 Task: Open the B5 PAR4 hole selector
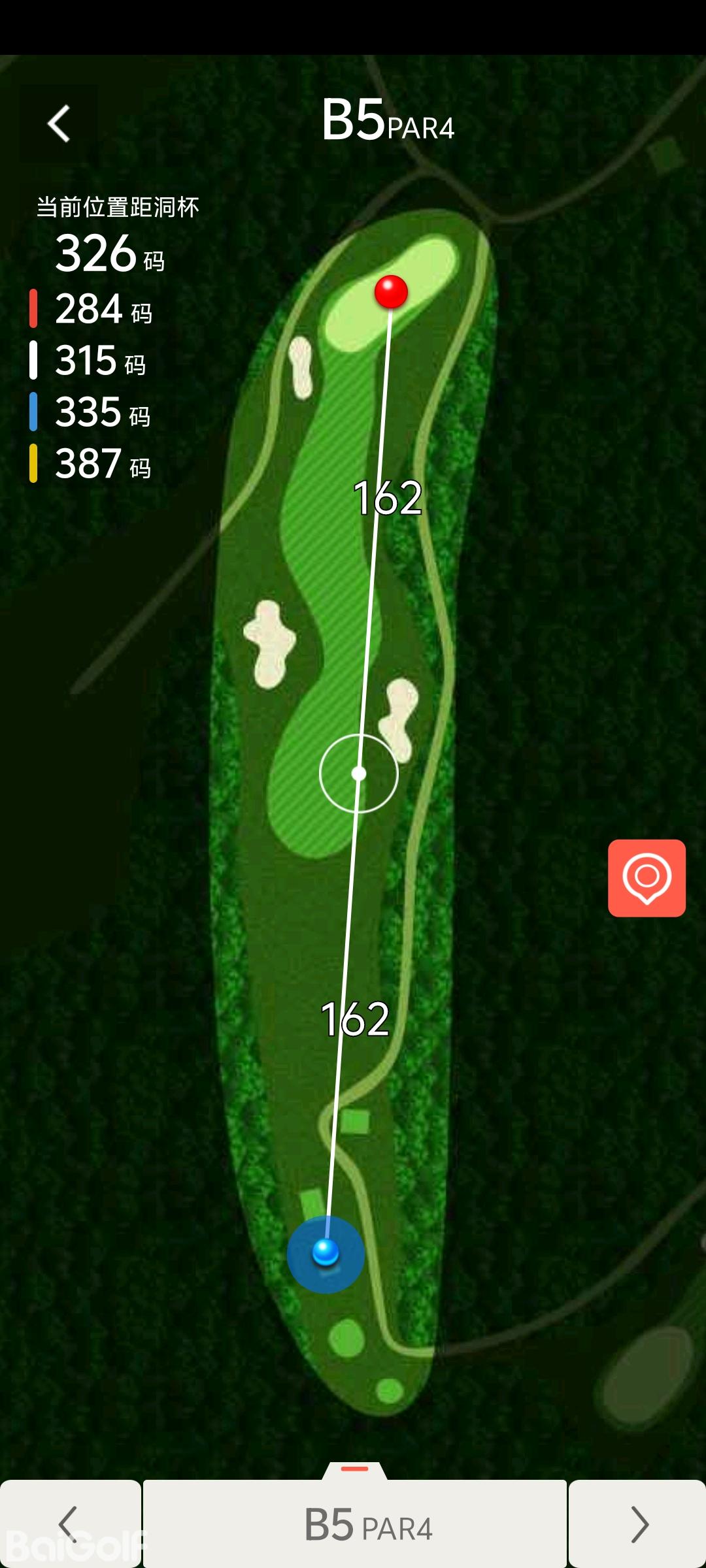[x=355, y=1525]
